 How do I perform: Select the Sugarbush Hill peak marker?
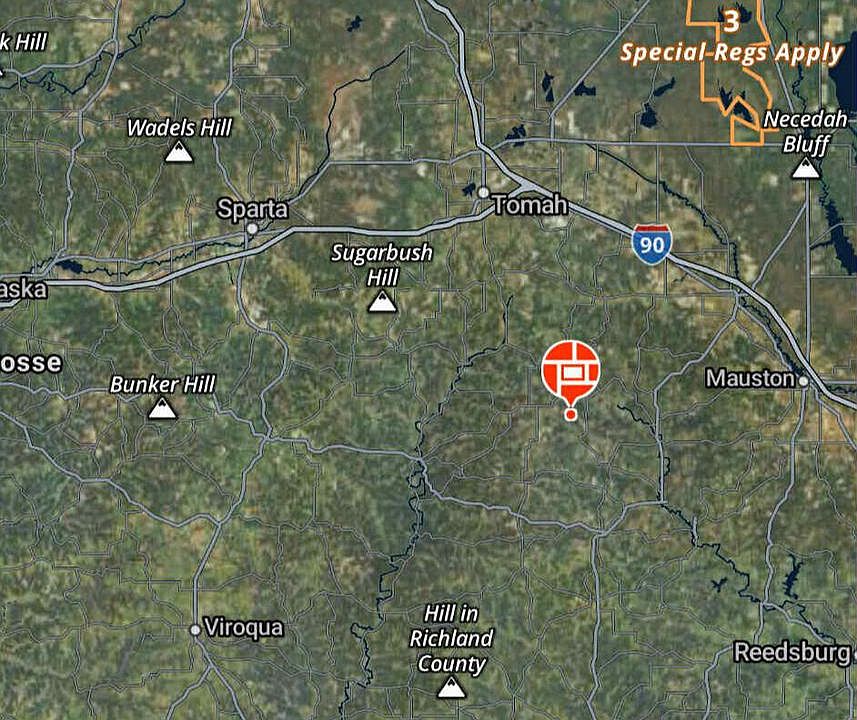380,301
